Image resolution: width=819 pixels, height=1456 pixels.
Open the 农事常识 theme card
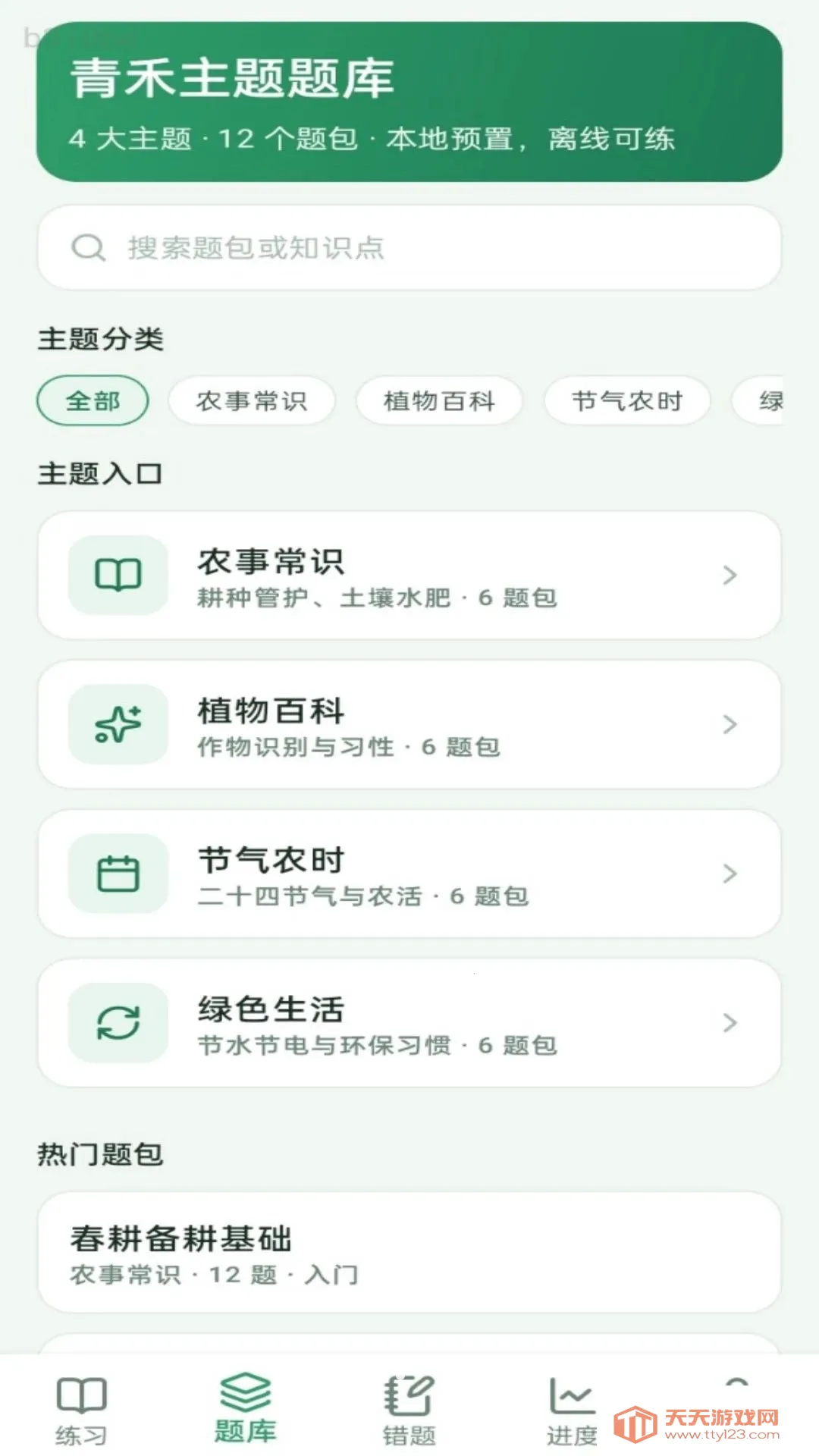tap(409, 576)
